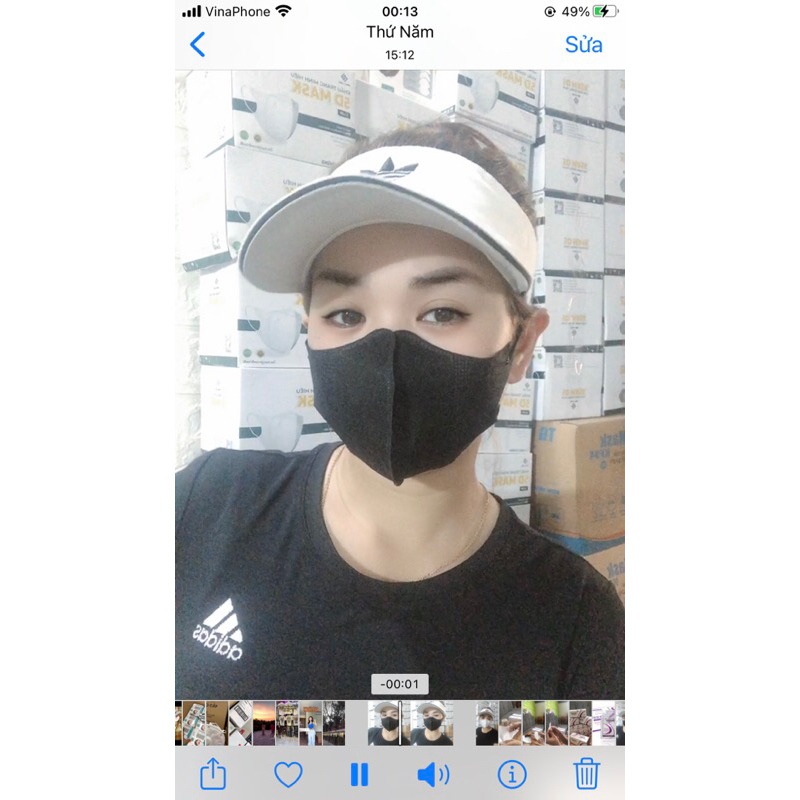This screenshot has width=800, height=800.
Task: Open the info details button
Action: 512,773
